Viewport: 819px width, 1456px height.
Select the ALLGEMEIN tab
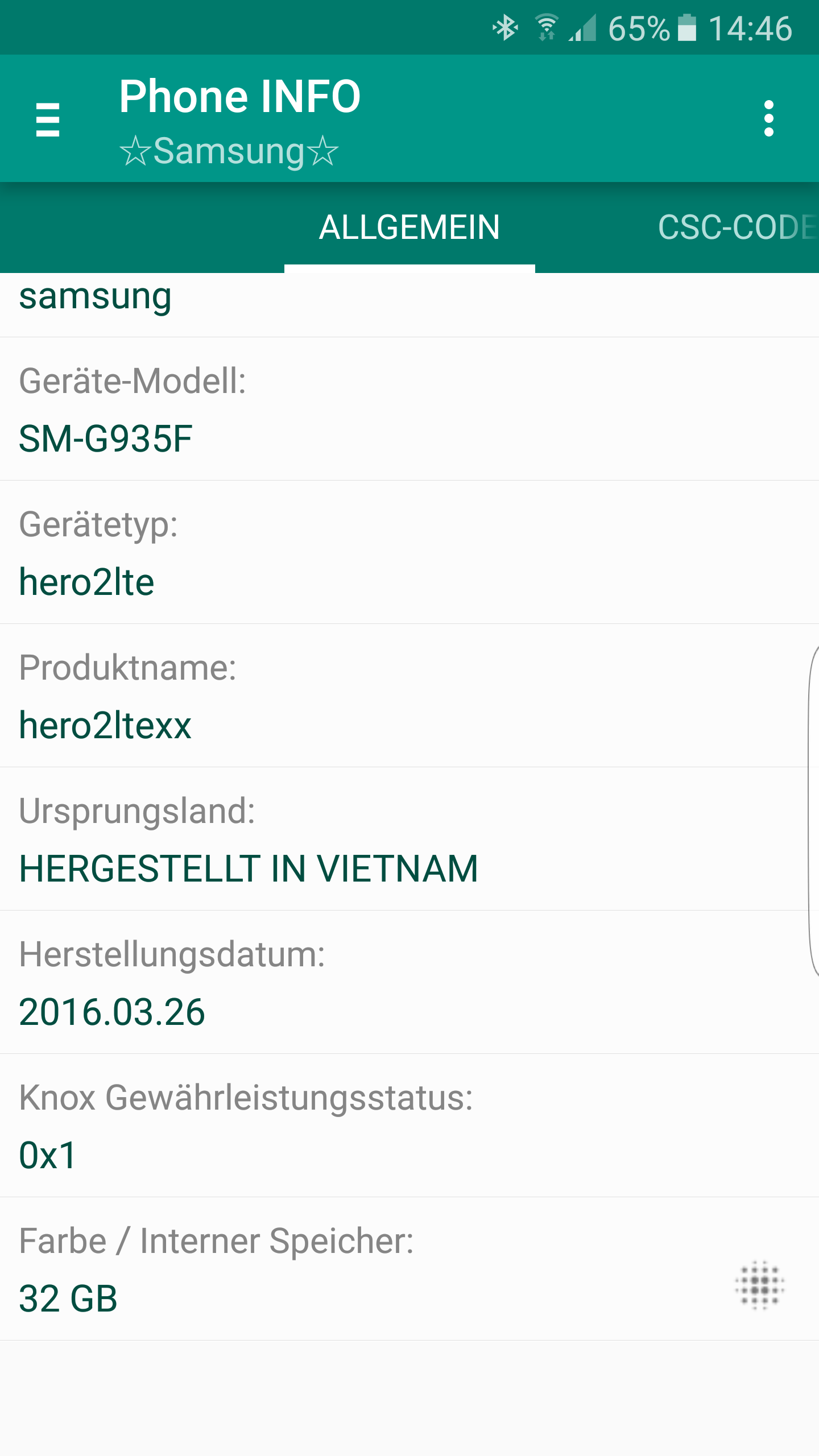(409, 227)
